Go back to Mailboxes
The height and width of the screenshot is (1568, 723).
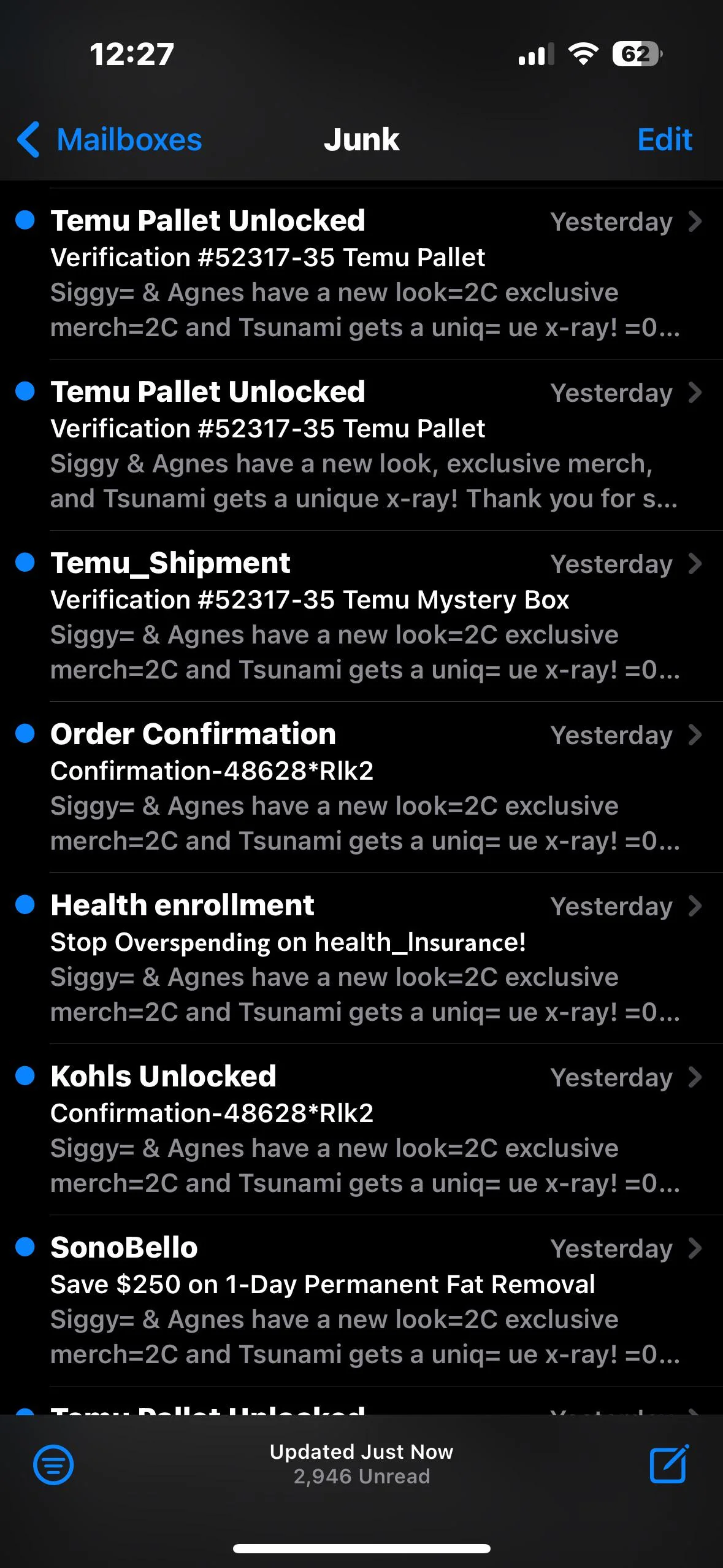tap(117, 139)
